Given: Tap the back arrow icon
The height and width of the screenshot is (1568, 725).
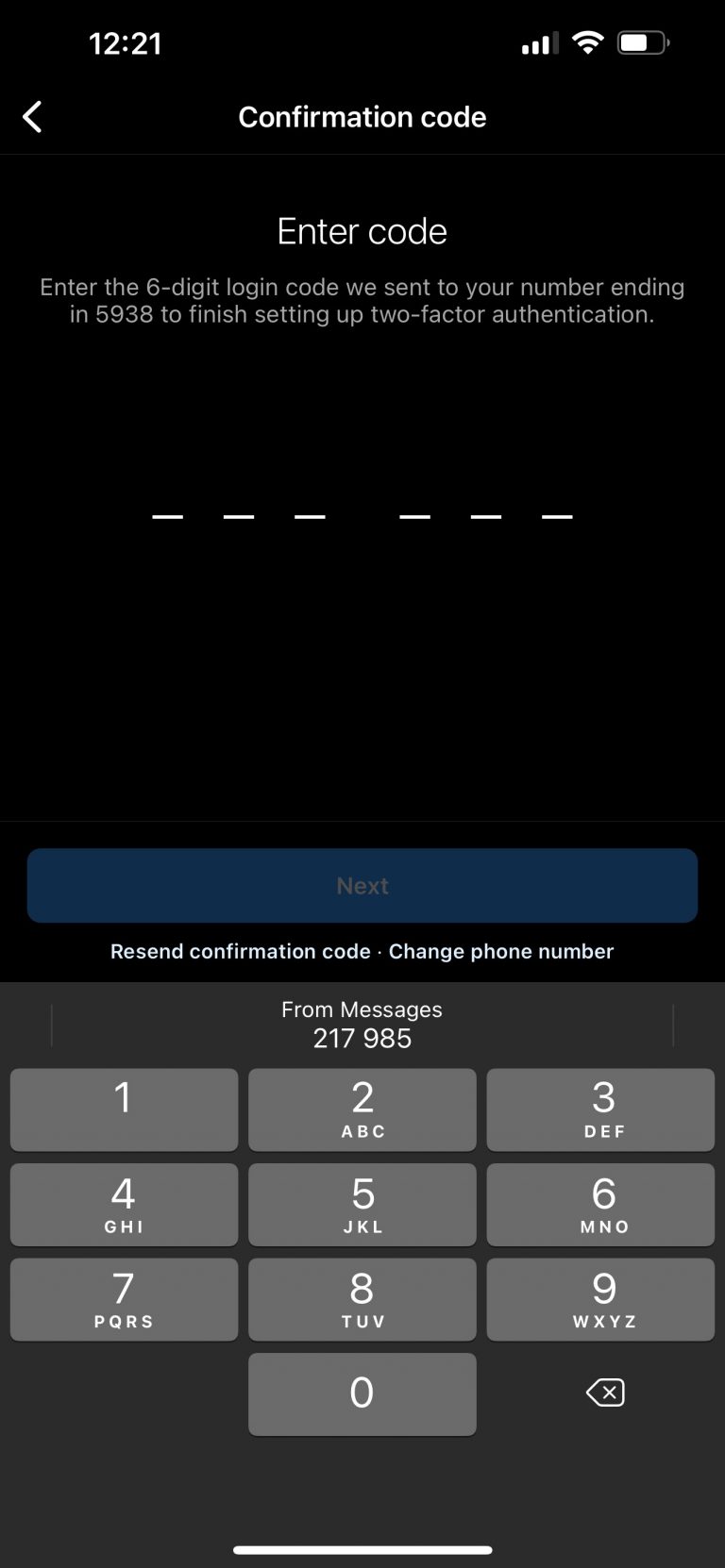Looking at the screenshot, I should point(32,116).
